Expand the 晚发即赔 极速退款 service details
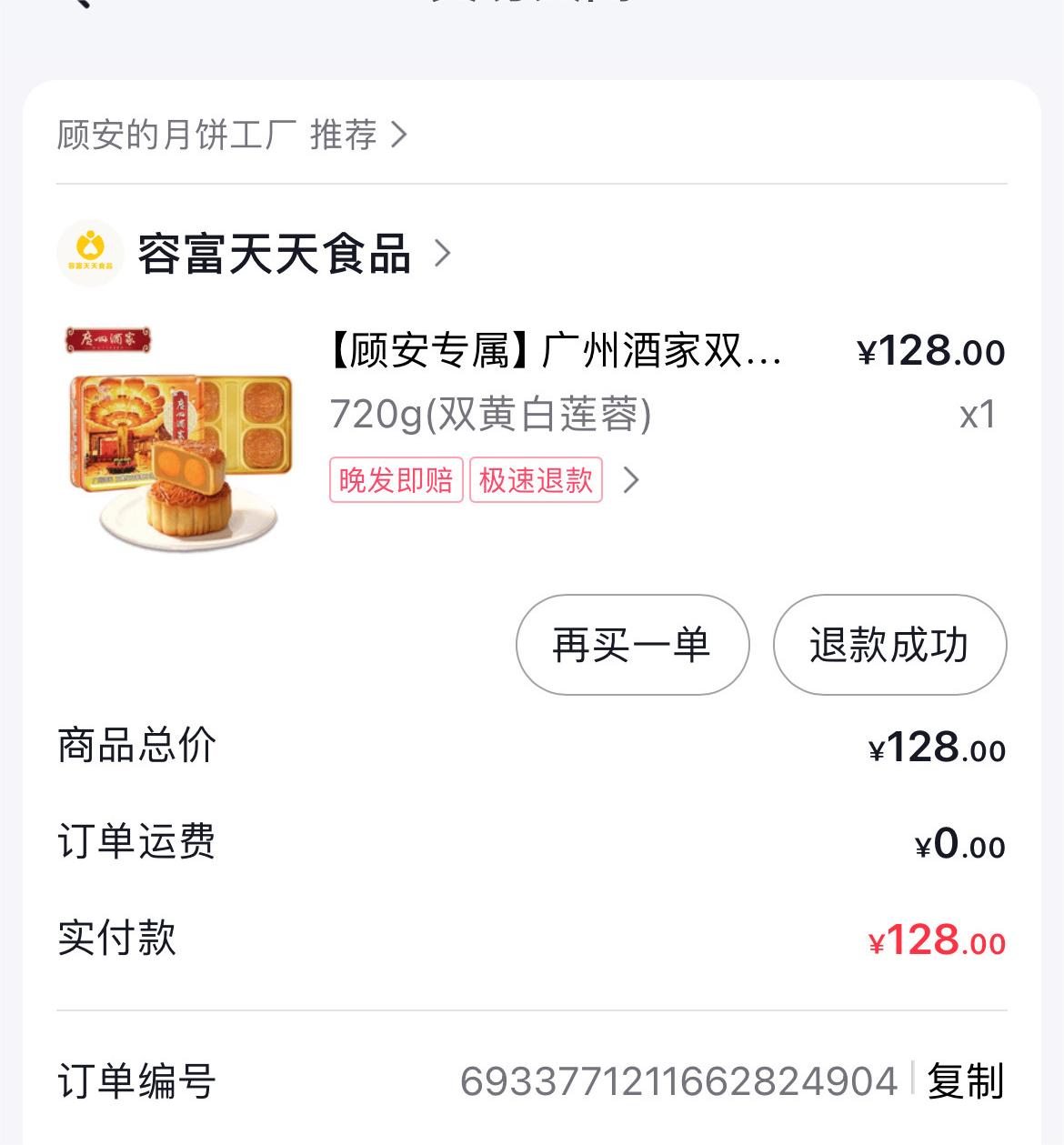The height and width of the screenshot is (1145, 1064). click(631, 479)
